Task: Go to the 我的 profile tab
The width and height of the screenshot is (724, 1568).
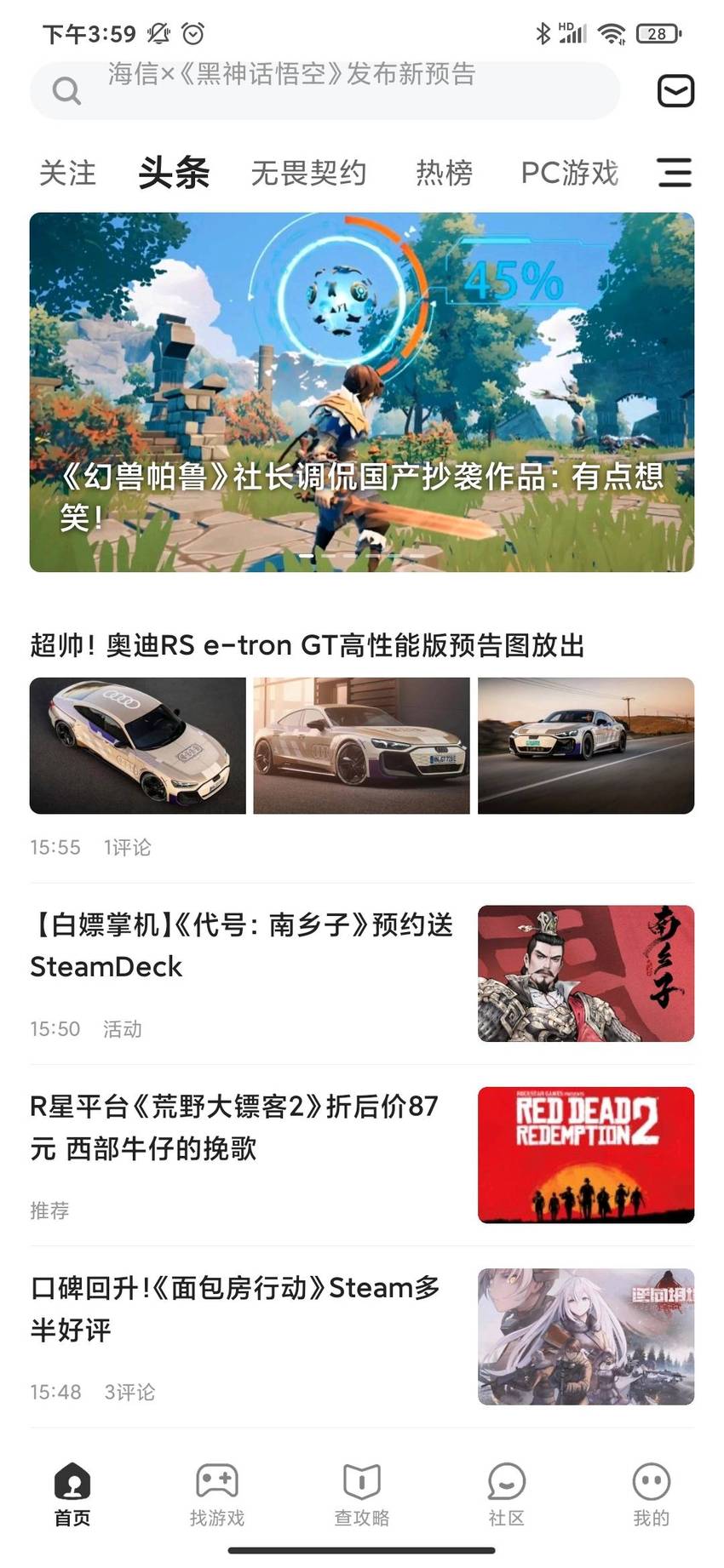Action: pyautogui.click(x=651, y=1494)
